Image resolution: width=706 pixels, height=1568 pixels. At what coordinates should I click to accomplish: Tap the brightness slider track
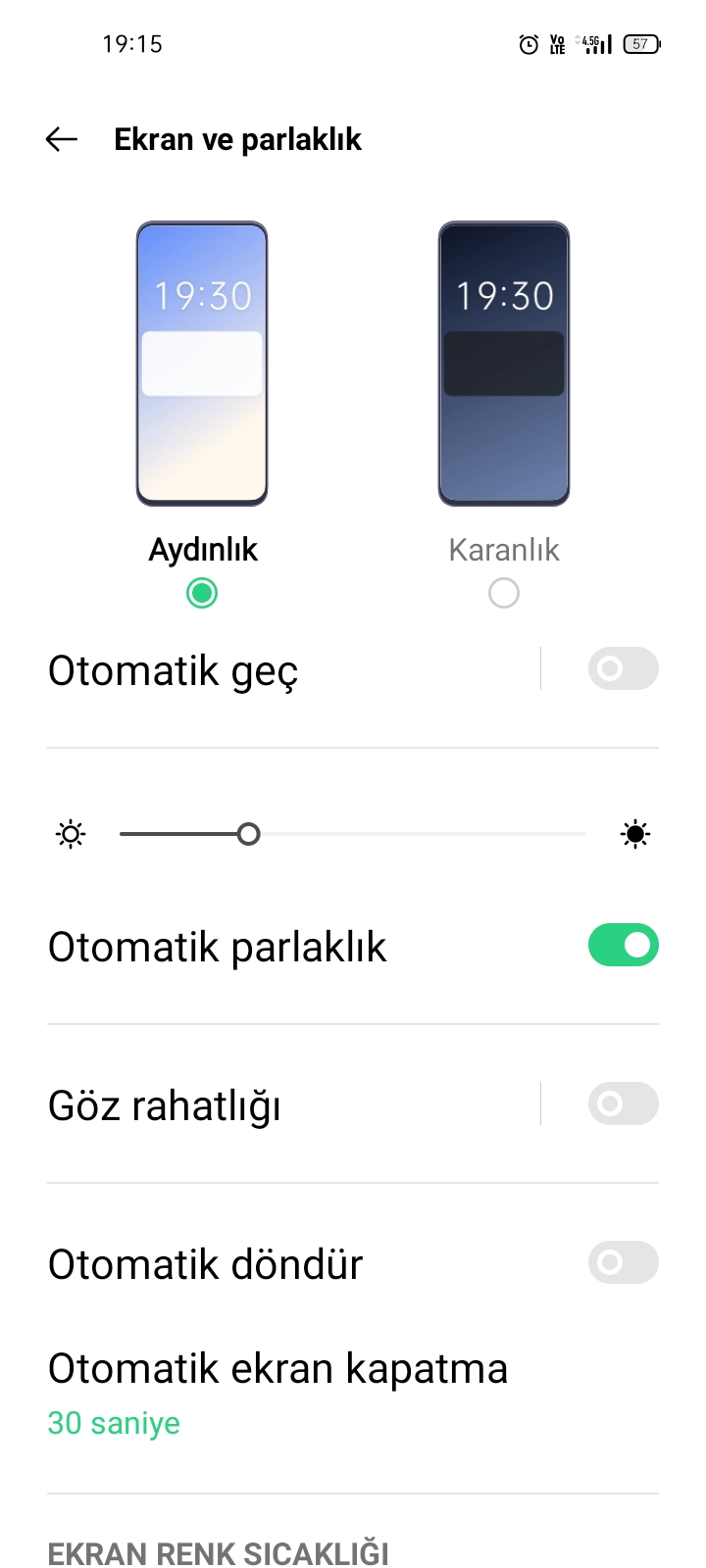[353, 834]
